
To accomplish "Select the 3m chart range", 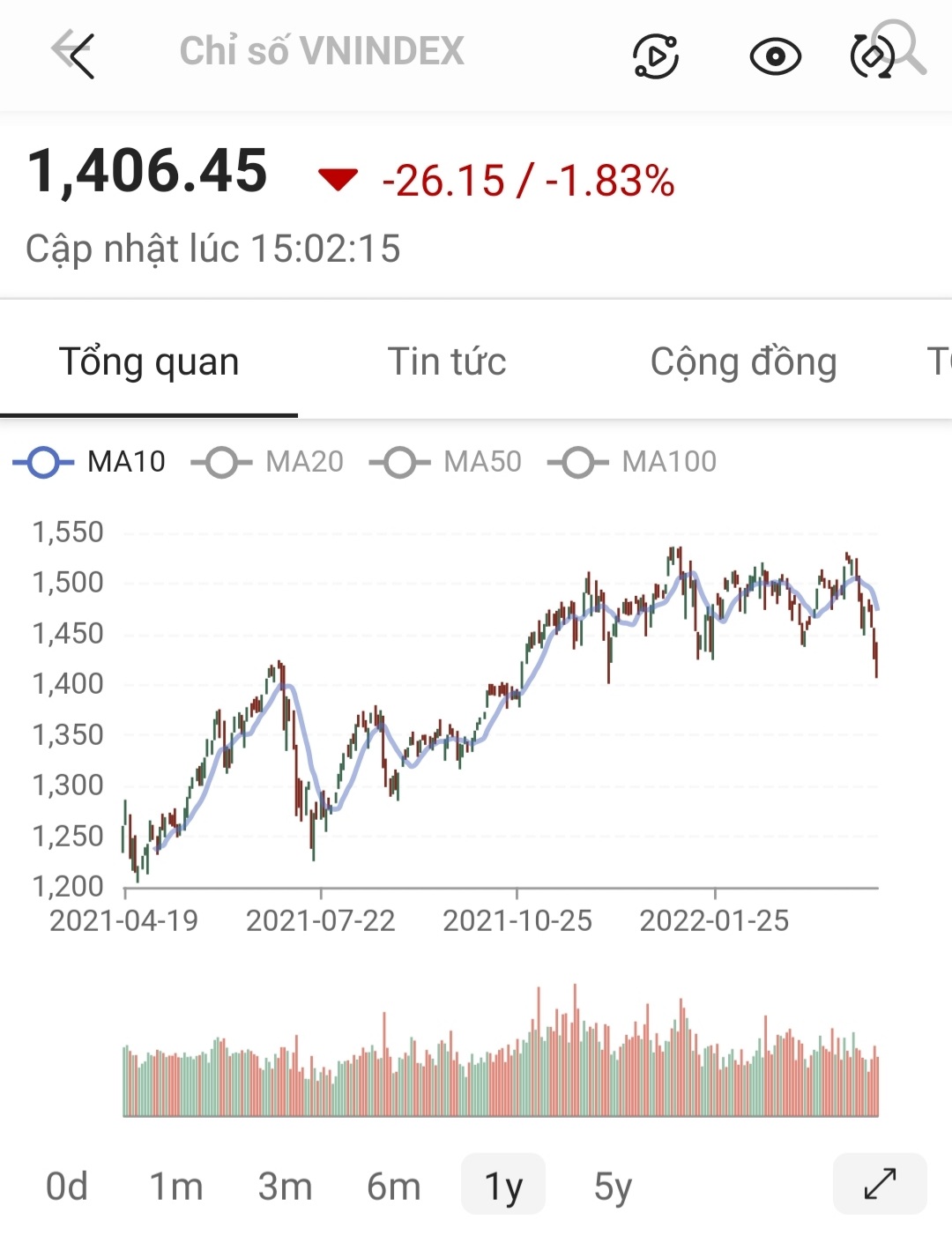I will click(285, 1186).
